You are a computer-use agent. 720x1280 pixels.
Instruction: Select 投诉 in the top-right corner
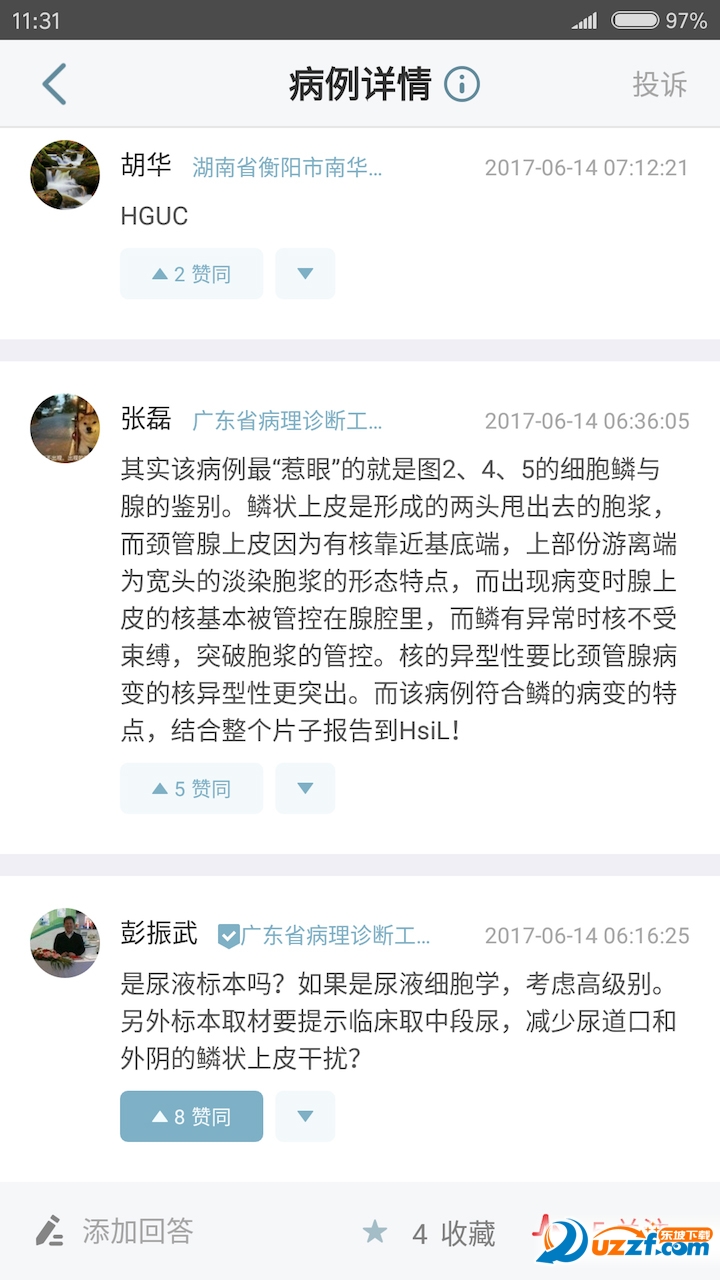pos(660,85)
